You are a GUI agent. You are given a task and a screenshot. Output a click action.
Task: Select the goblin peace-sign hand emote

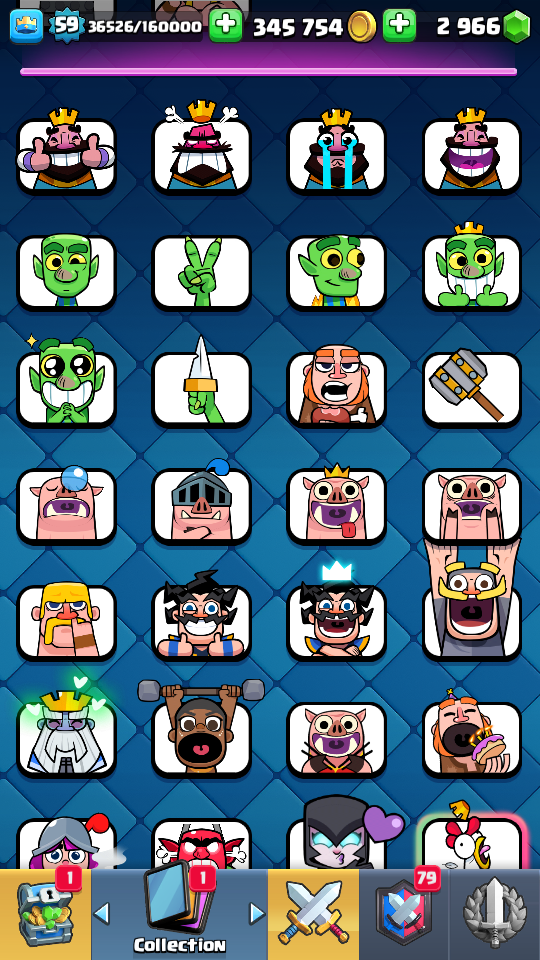201,272
